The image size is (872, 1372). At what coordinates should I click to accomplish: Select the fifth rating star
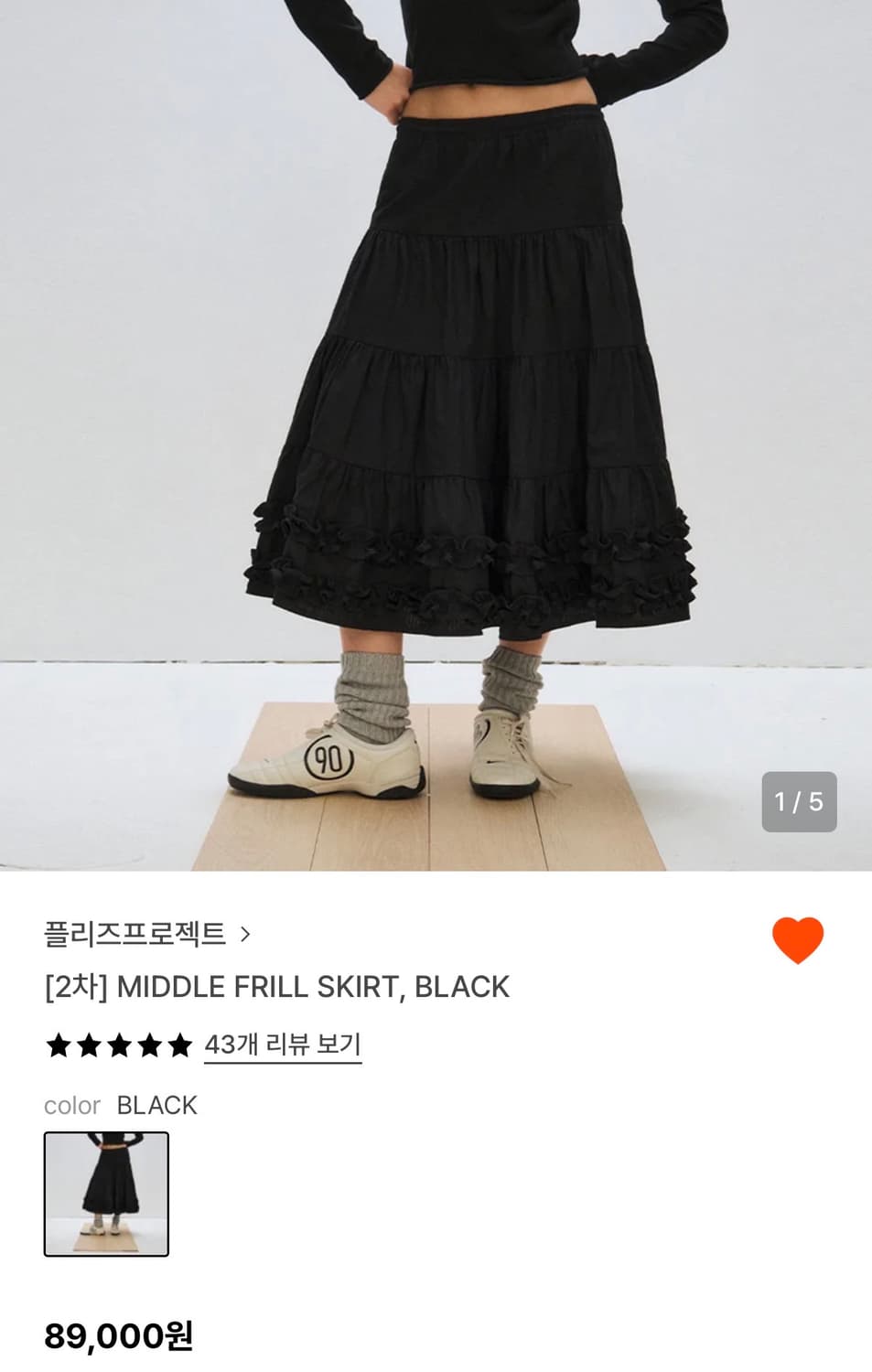click(181, 1046)
